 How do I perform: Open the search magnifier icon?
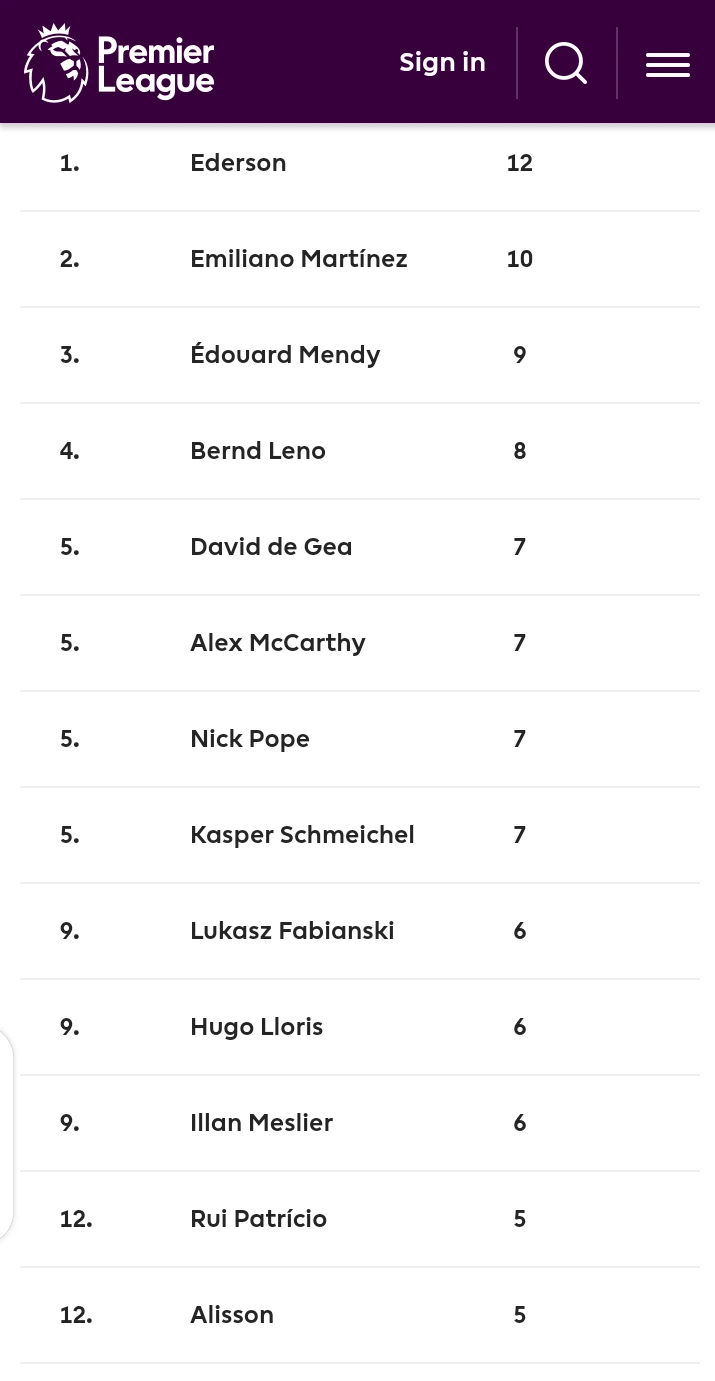566,64
